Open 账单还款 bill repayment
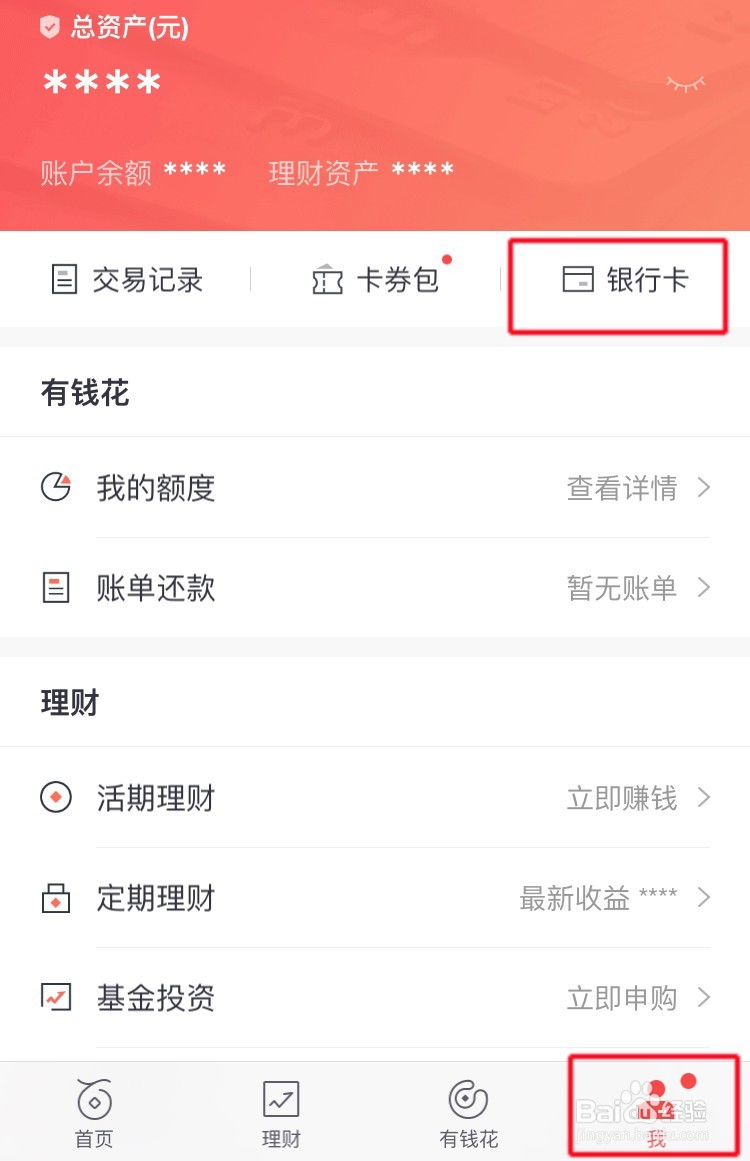This screenshot has width=750, height=1161. [x=155, y=588]
